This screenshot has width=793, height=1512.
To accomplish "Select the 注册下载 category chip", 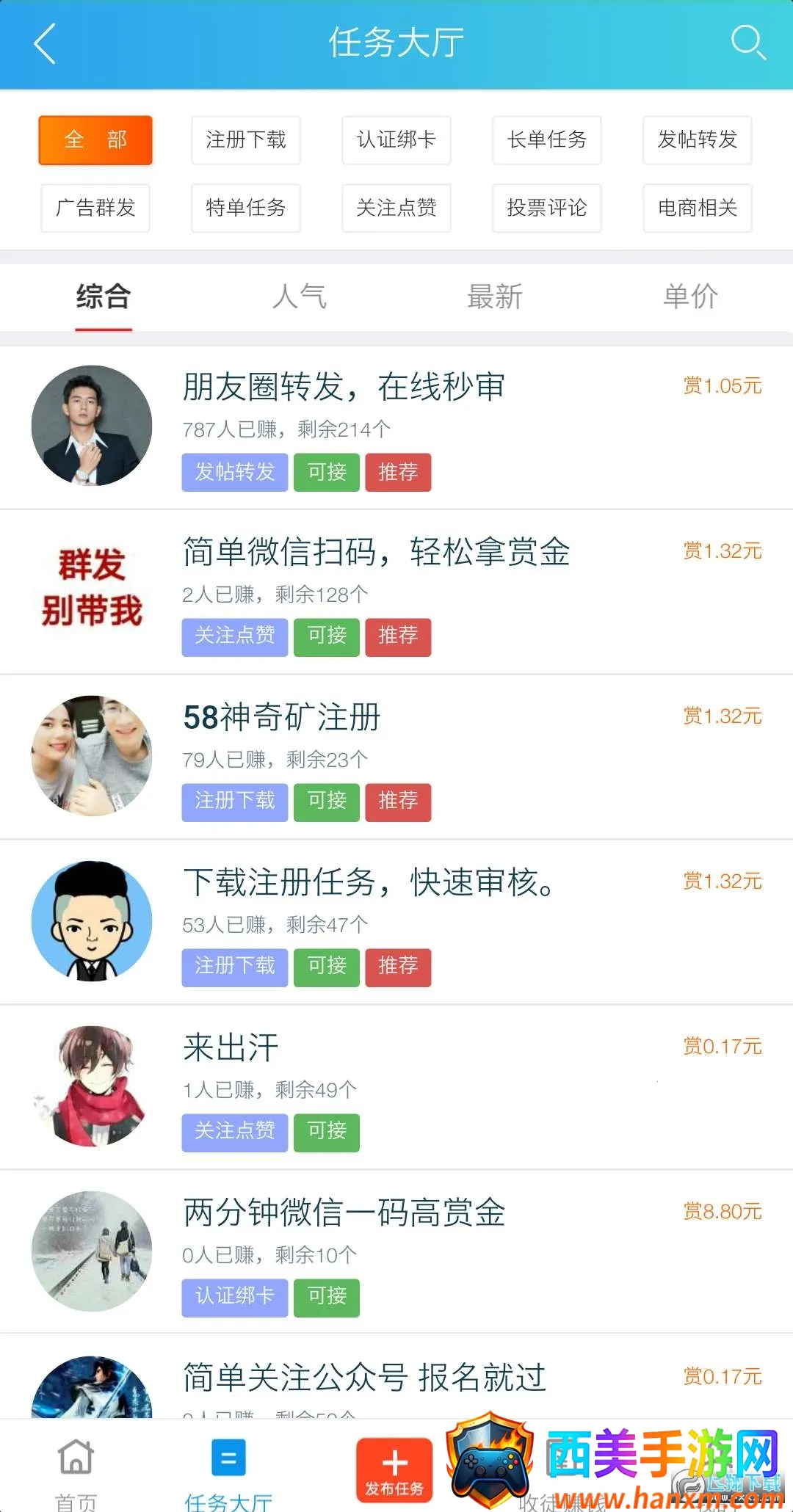I will click(245, 139).
